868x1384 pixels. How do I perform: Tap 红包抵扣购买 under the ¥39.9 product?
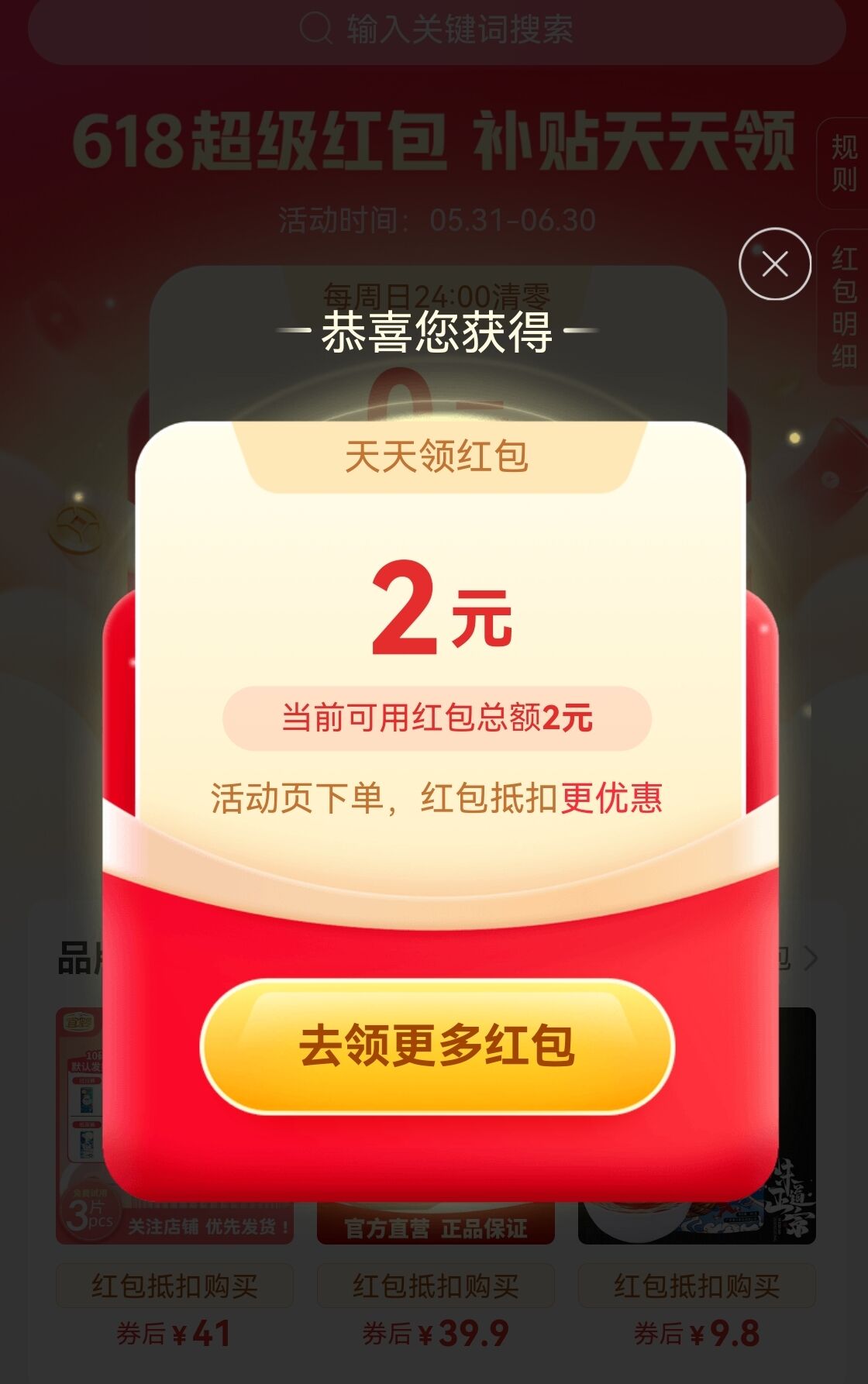(x=434, y=1284)
